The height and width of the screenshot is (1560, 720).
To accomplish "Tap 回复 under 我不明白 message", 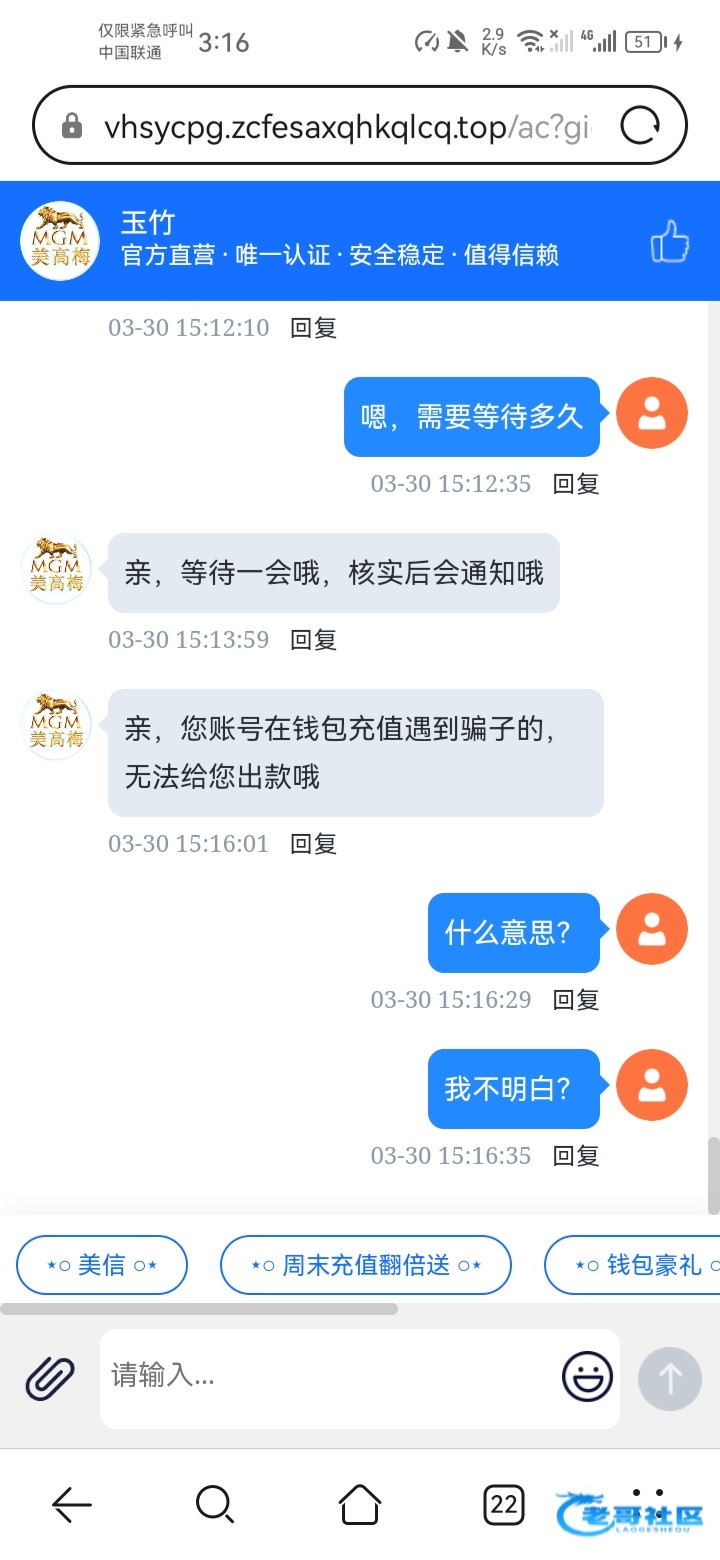I will [576, 1156].
